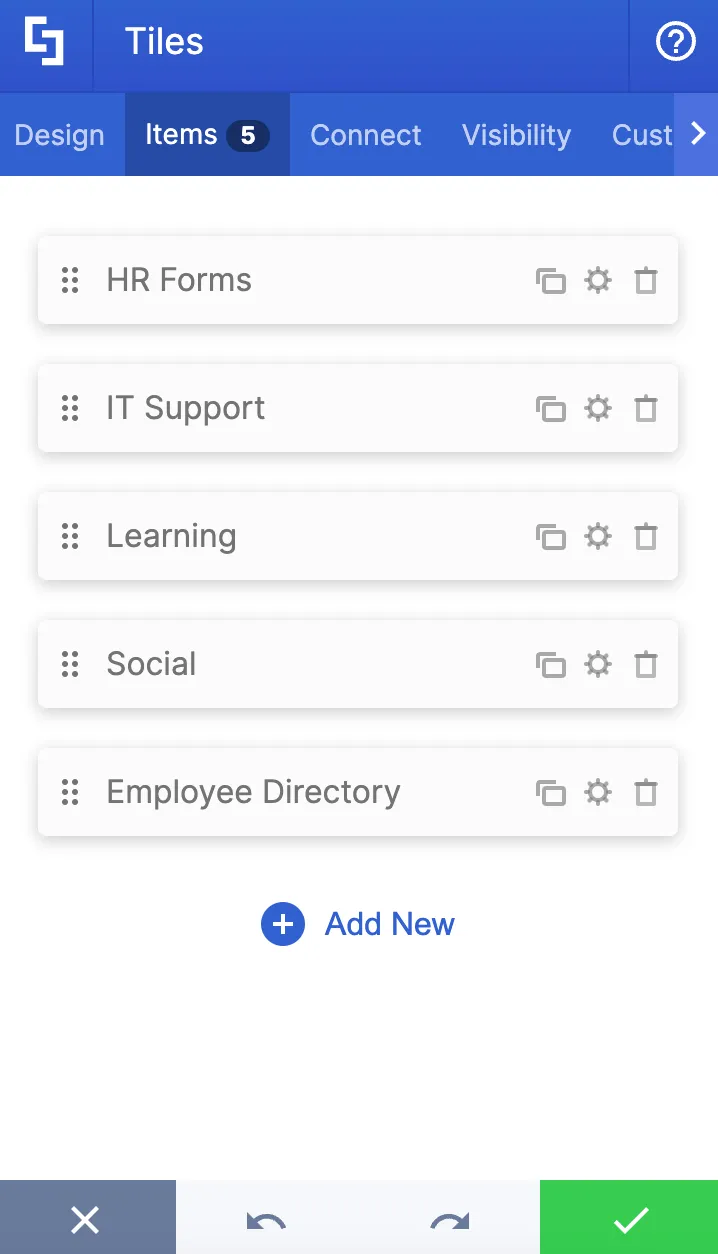Switch to the Design tab
Screen dimensions: 718x1254
pos(60,135)
